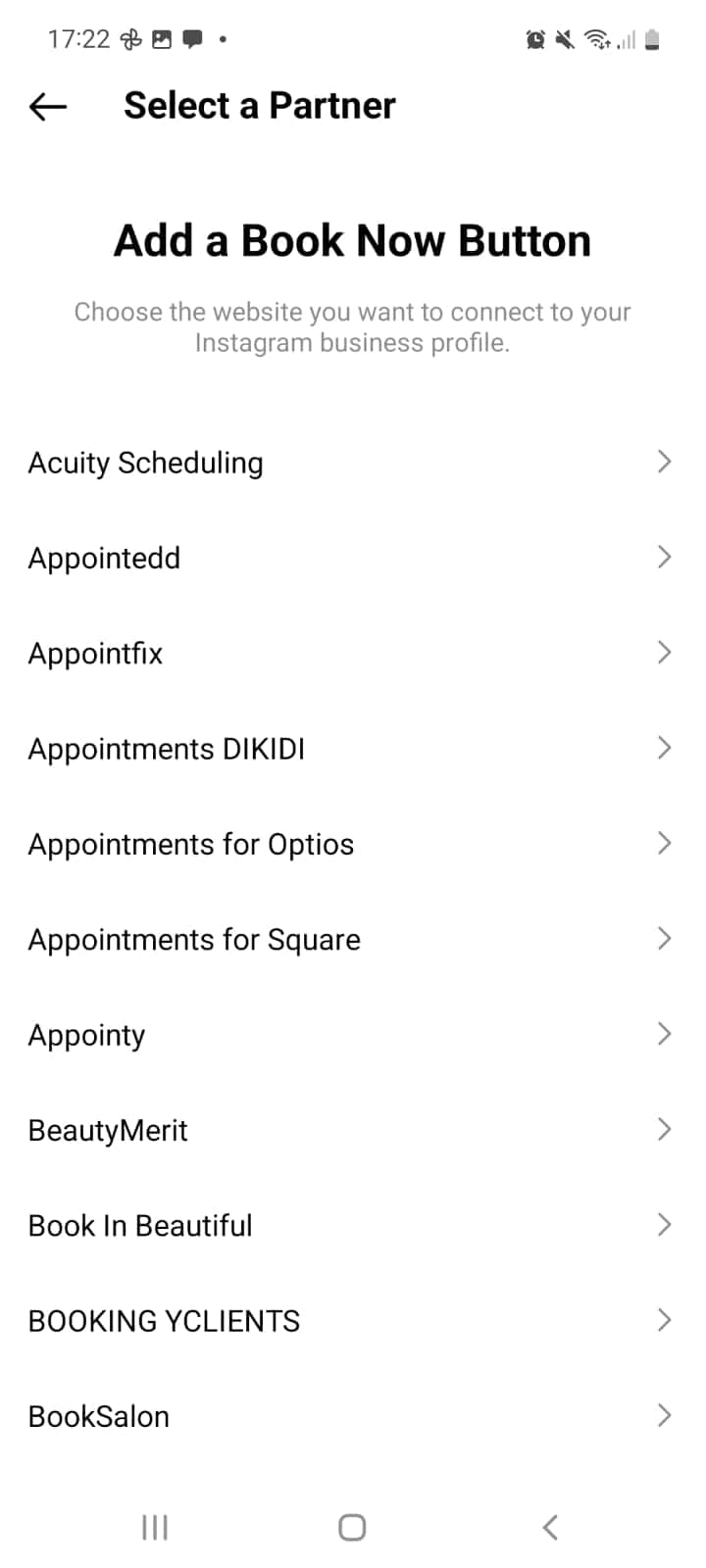
Task: Open recent apps from navigation bar
Action: 155,1527
